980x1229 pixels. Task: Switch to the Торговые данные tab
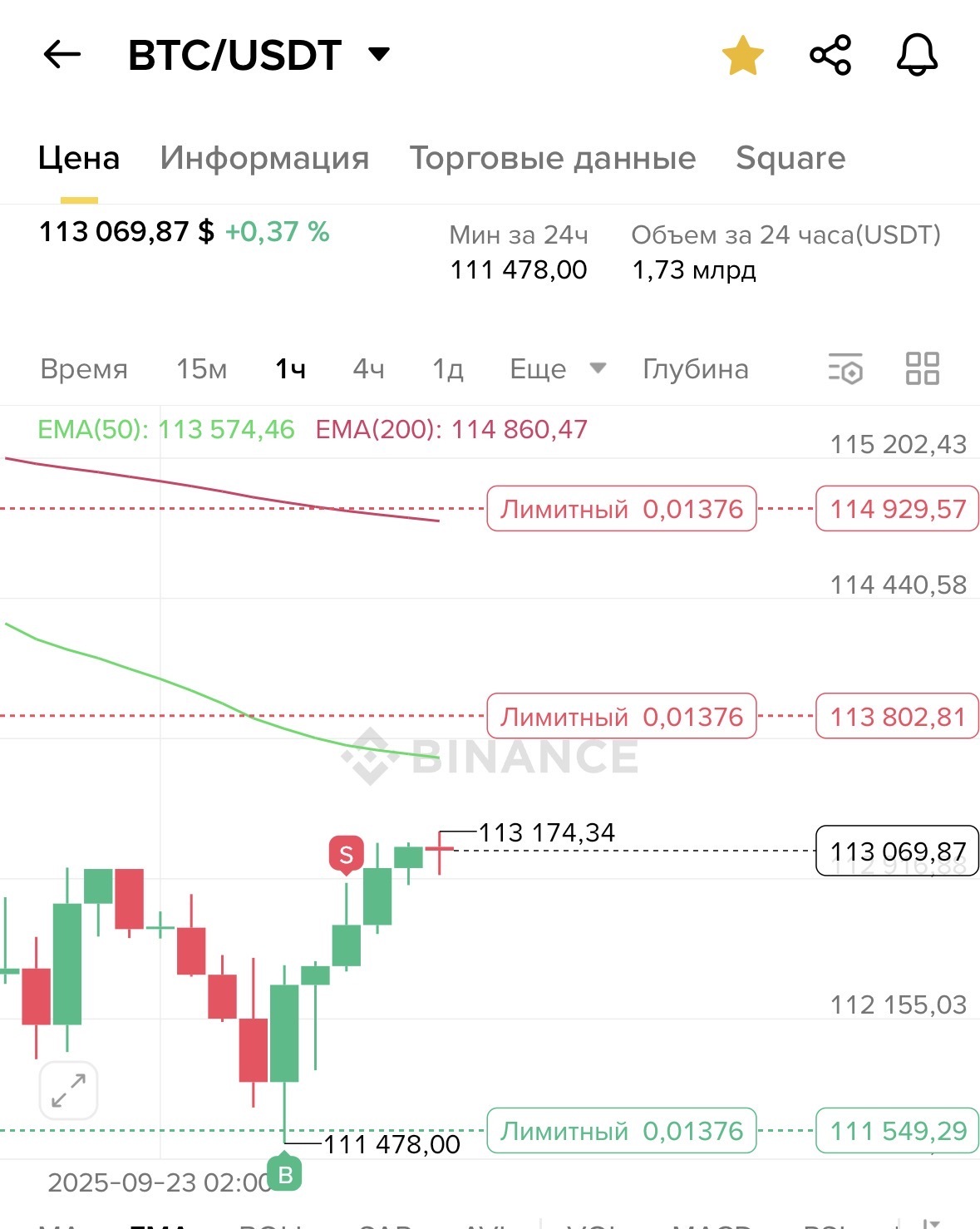click(x=553, y=158)
